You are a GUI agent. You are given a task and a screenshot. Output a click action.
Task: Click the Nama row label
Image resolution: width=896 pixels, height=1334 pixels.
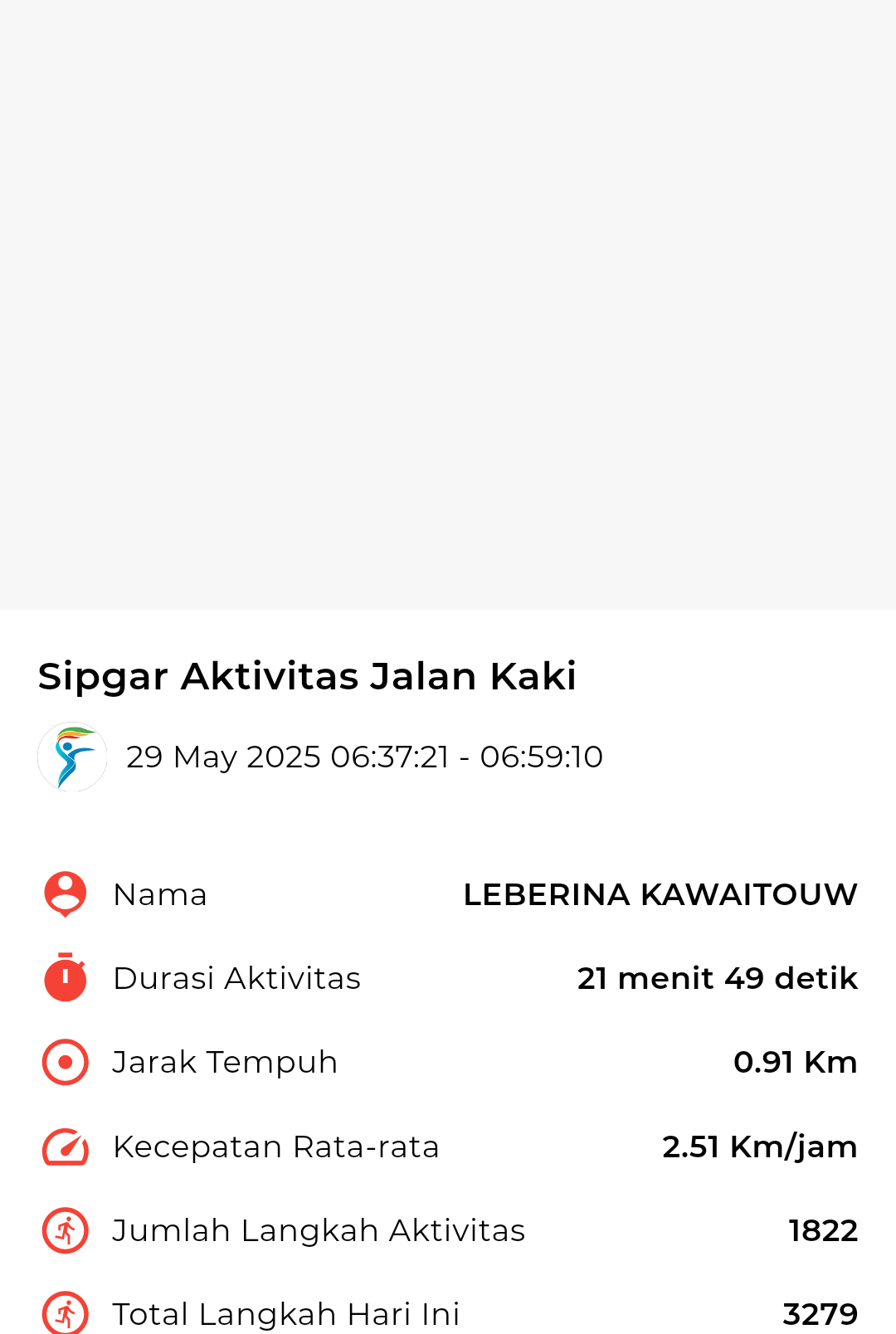pyautogui.click(x=160, y=894)
